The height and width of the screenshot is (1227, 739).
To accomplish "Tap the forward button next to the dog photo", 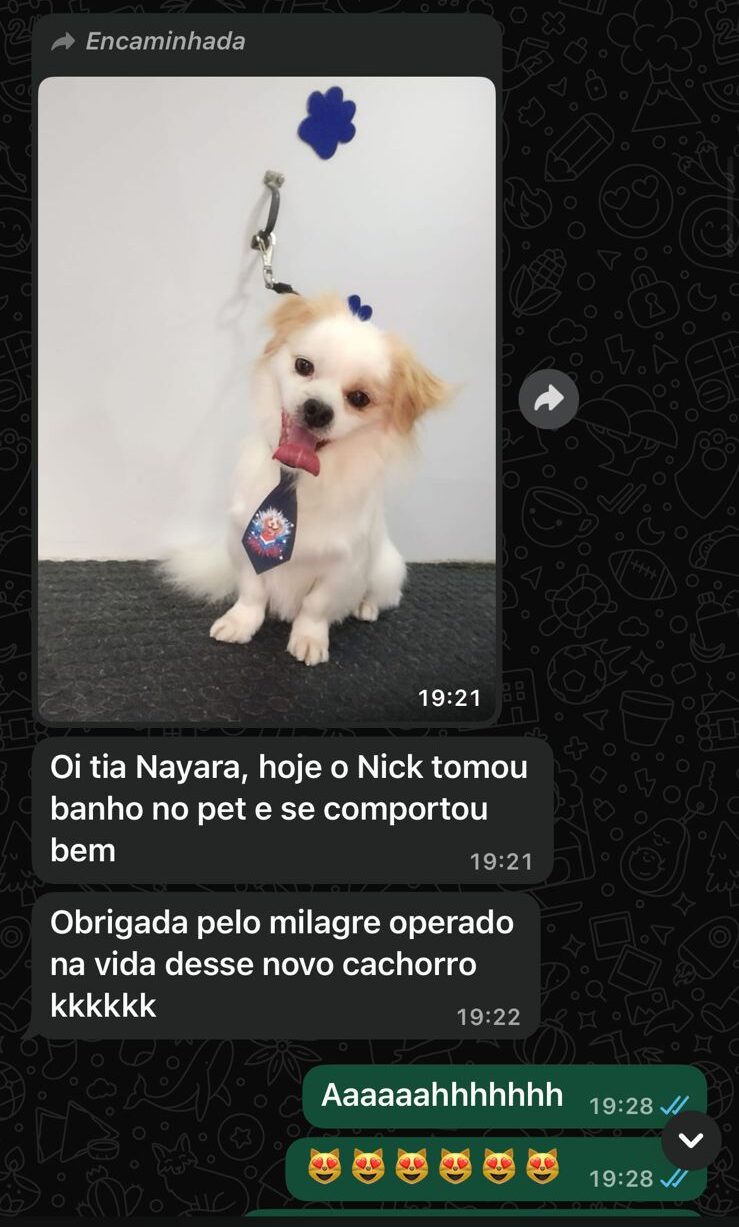I will 549,398.
